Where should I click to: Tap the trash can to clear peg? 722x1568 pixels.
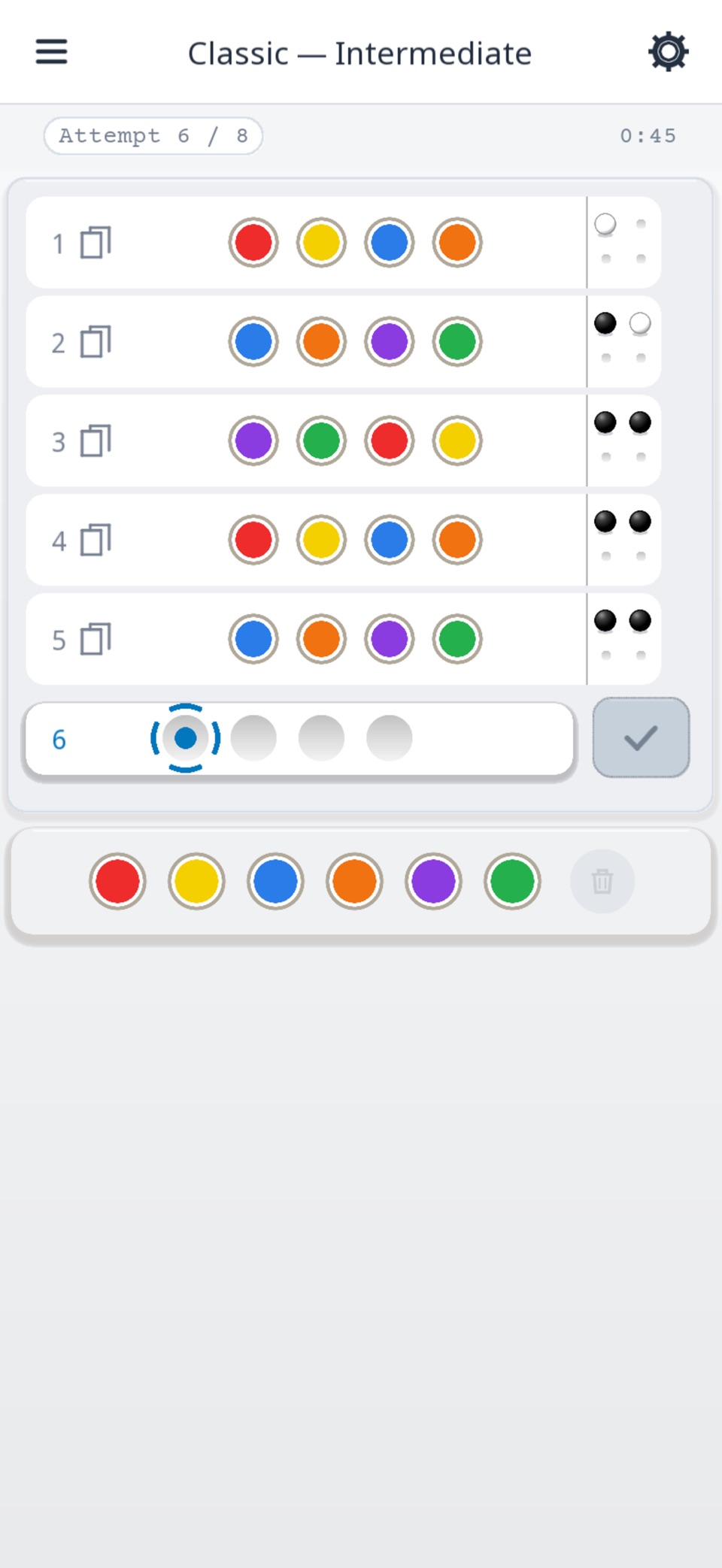tap(602, 881)
